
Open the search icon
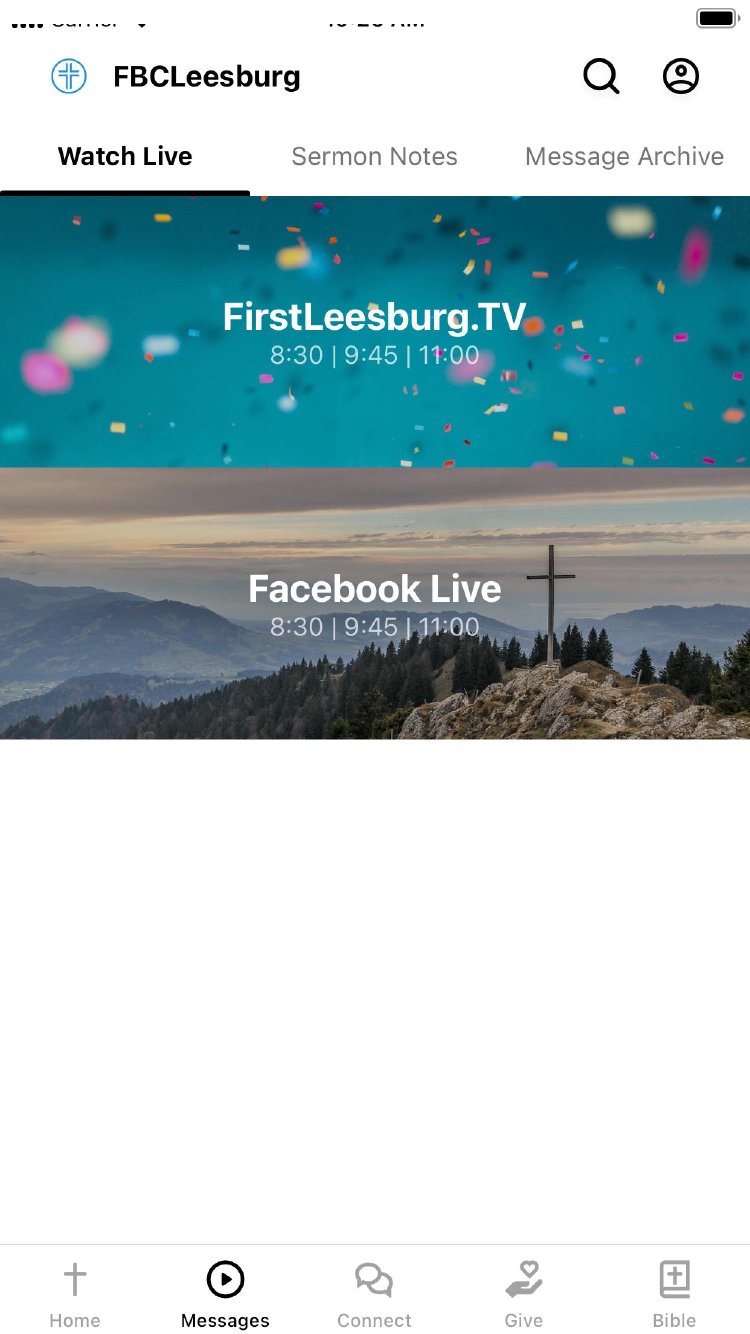(x=601, y=76)
